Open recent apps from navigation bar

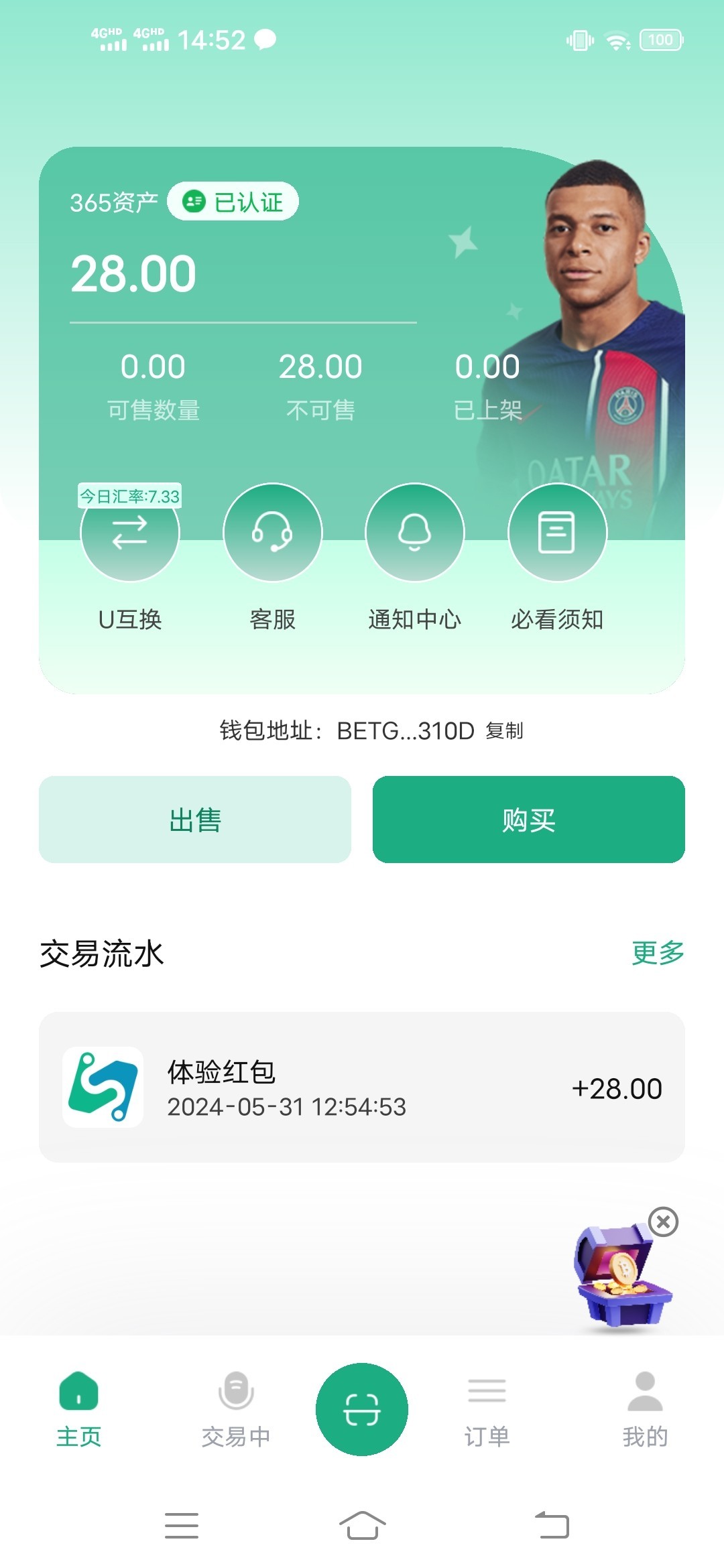182,1526
